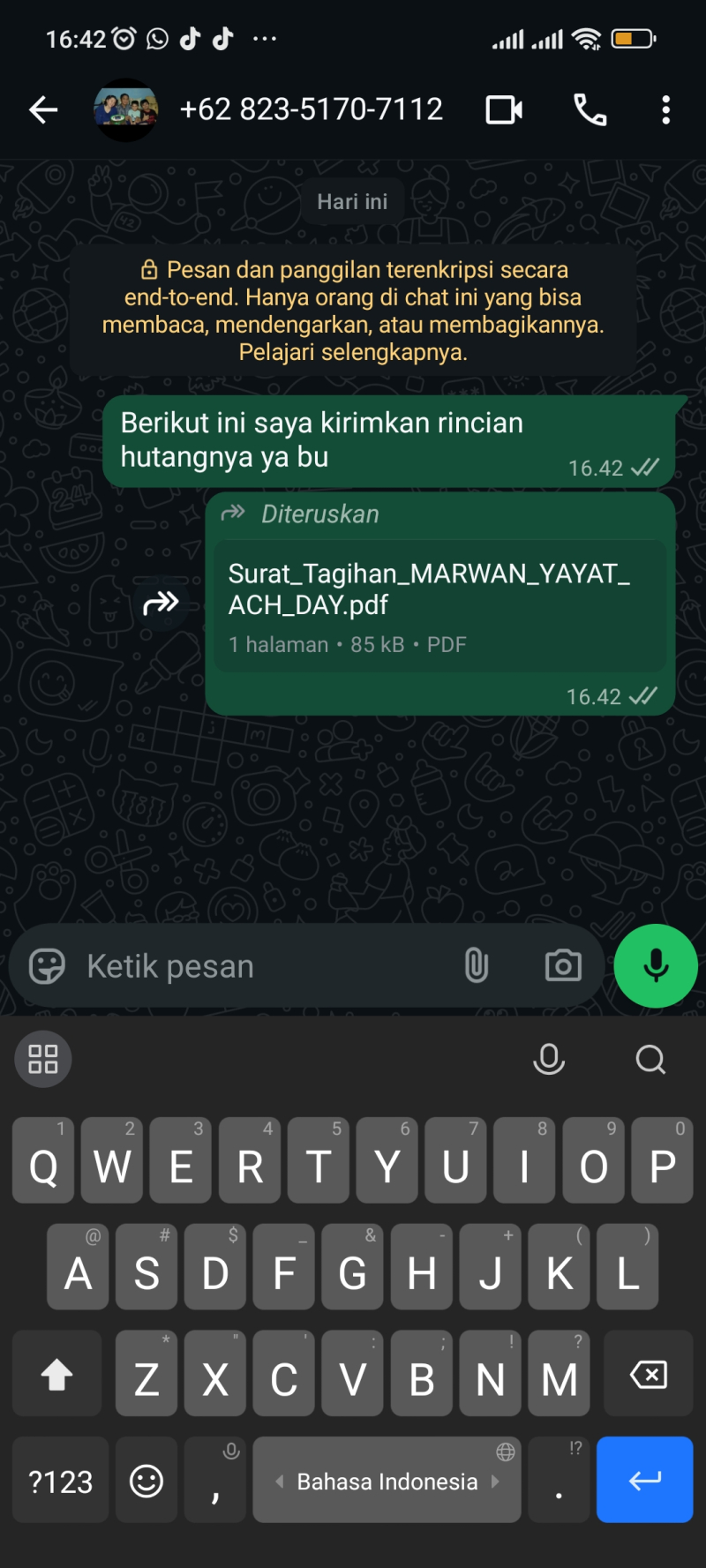706x1568 pixels.
Task: Open the three-dot overflow menu
Action: click(x=665, y=109)
